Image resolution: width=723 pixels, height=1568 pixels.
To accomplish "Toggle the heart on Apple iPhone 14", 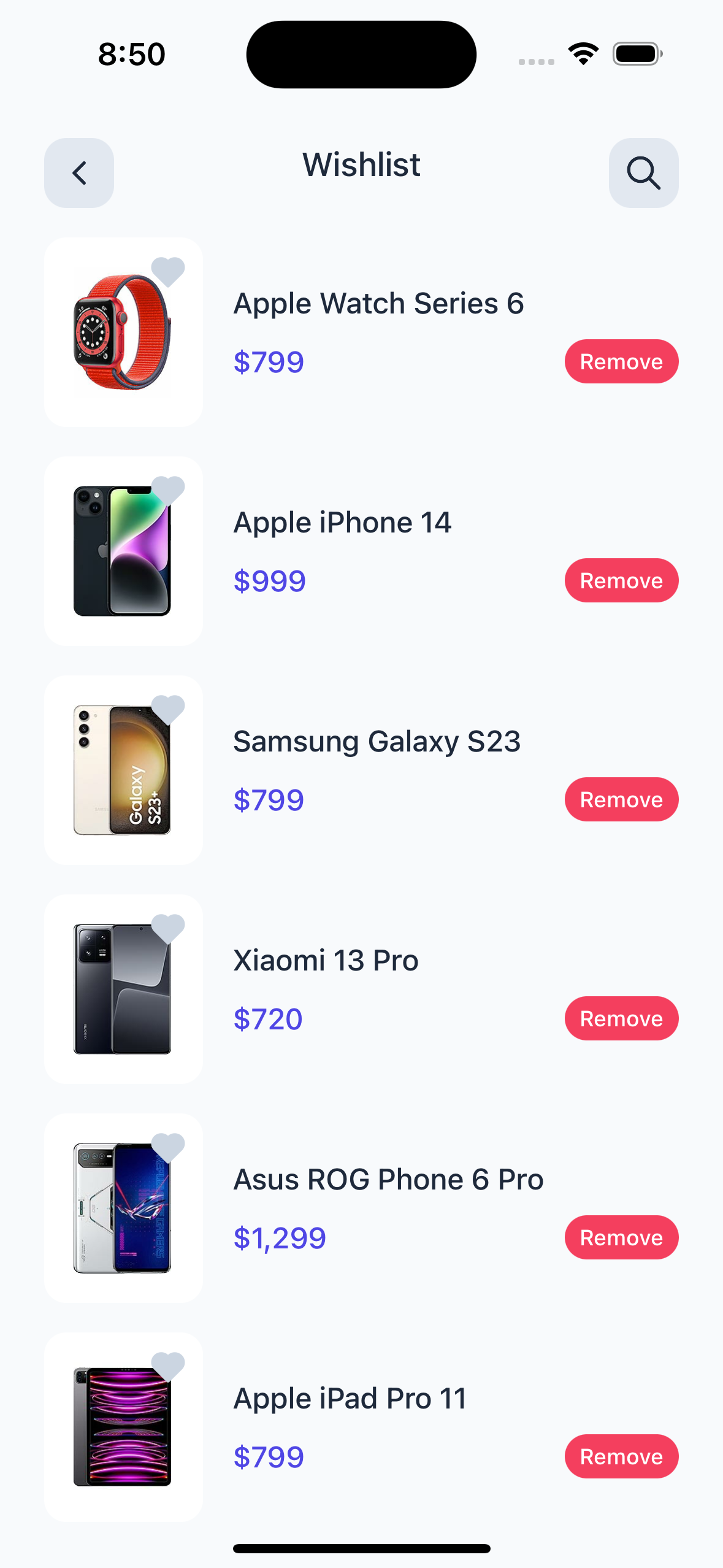I will (168, 490).
